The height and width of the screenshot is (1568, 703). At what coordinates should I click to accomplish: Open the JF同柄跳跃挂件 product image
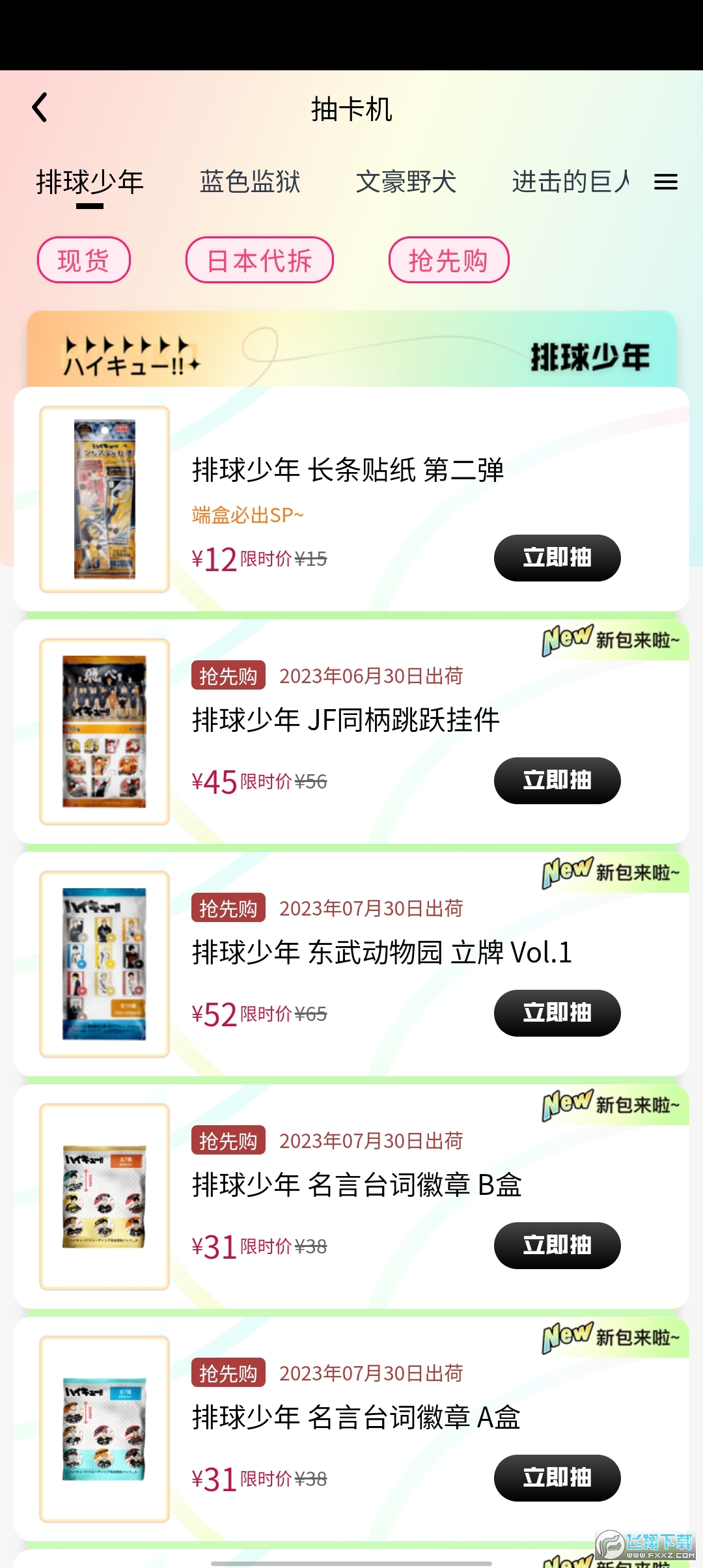tap(105, 732)
